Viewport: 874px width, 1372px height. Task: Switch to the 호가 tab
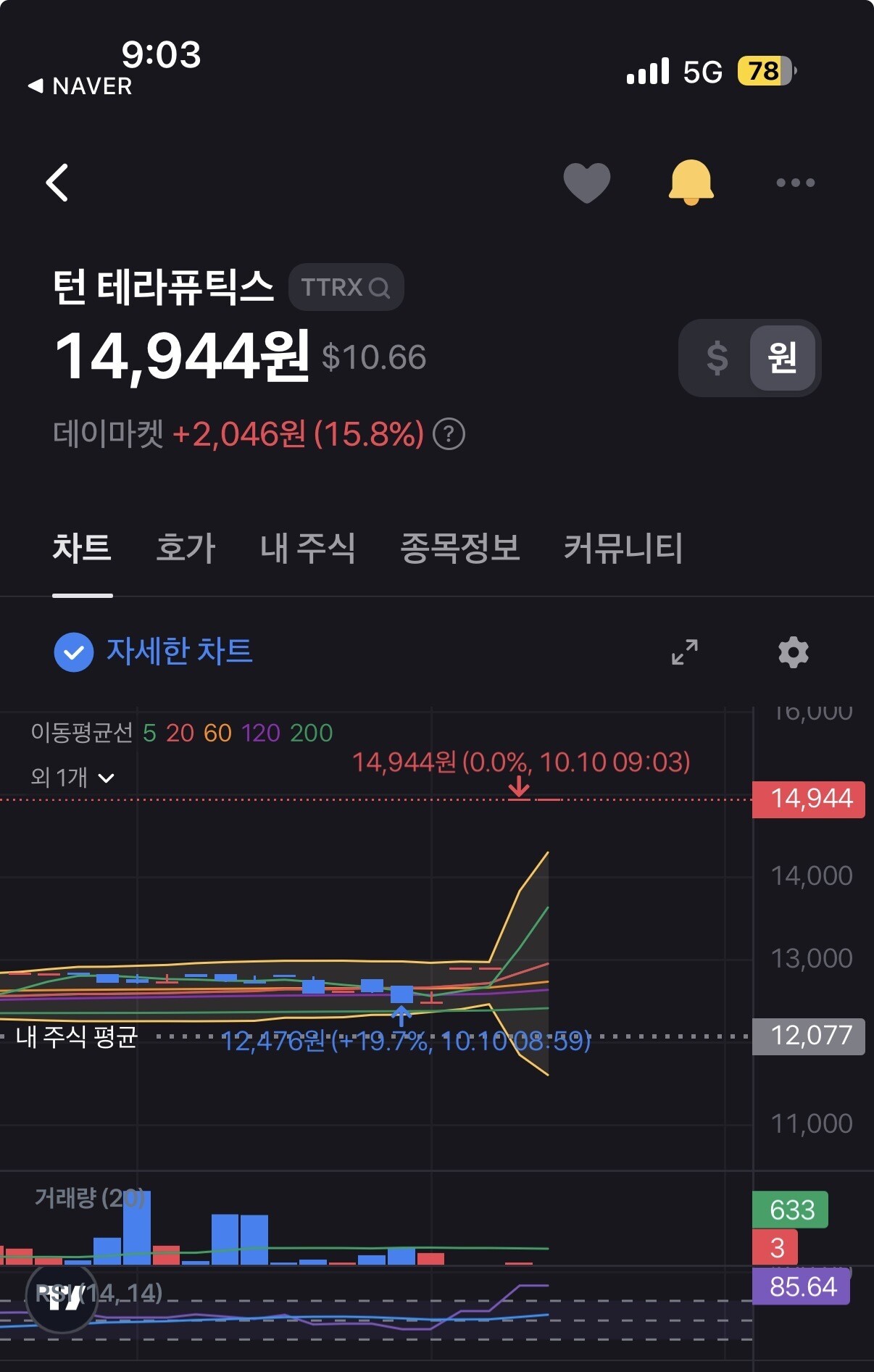(x=186, y=548)
